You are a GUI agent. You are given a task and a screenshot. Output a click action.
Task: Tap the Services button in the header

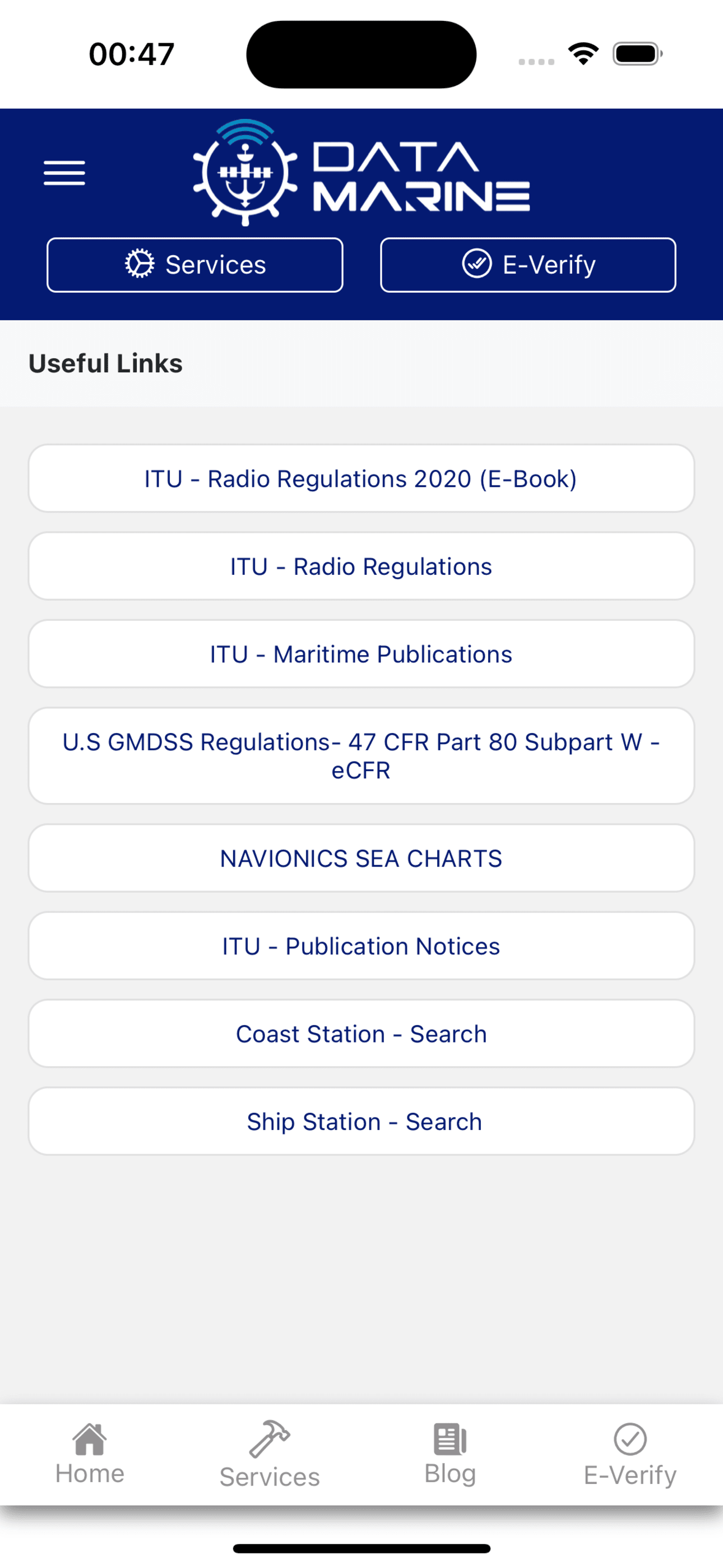(x=194, y=265)
